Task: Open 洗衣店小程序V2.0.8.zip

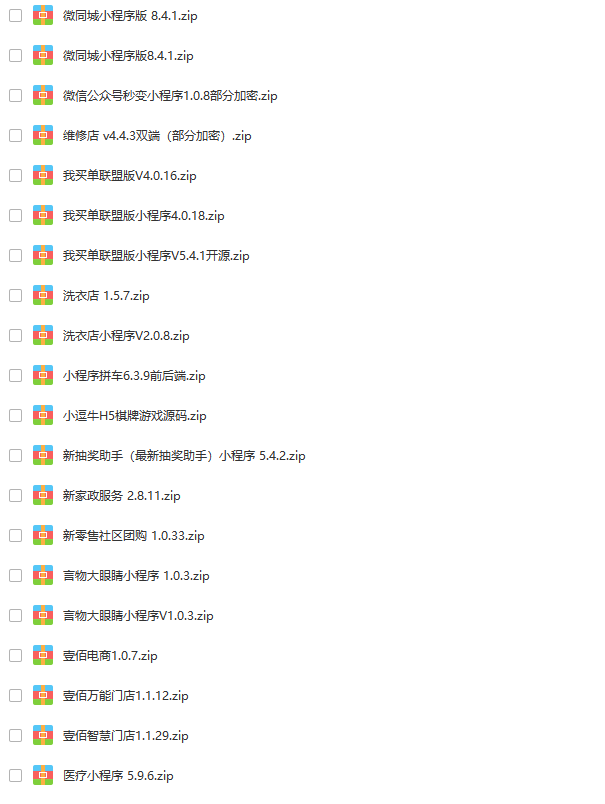Action: [125, 335]
